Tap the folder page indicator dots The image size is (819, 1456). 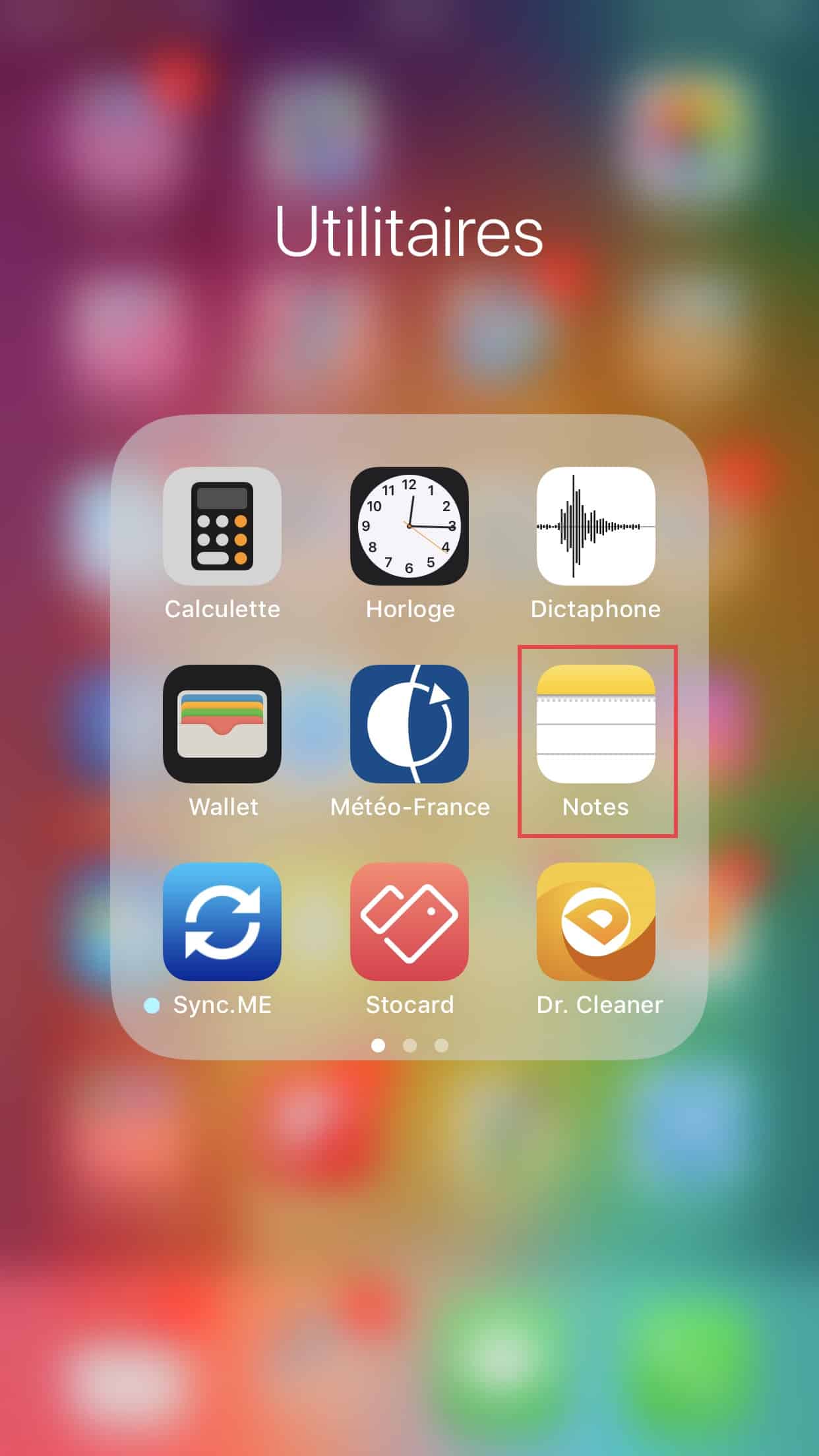409,1045
